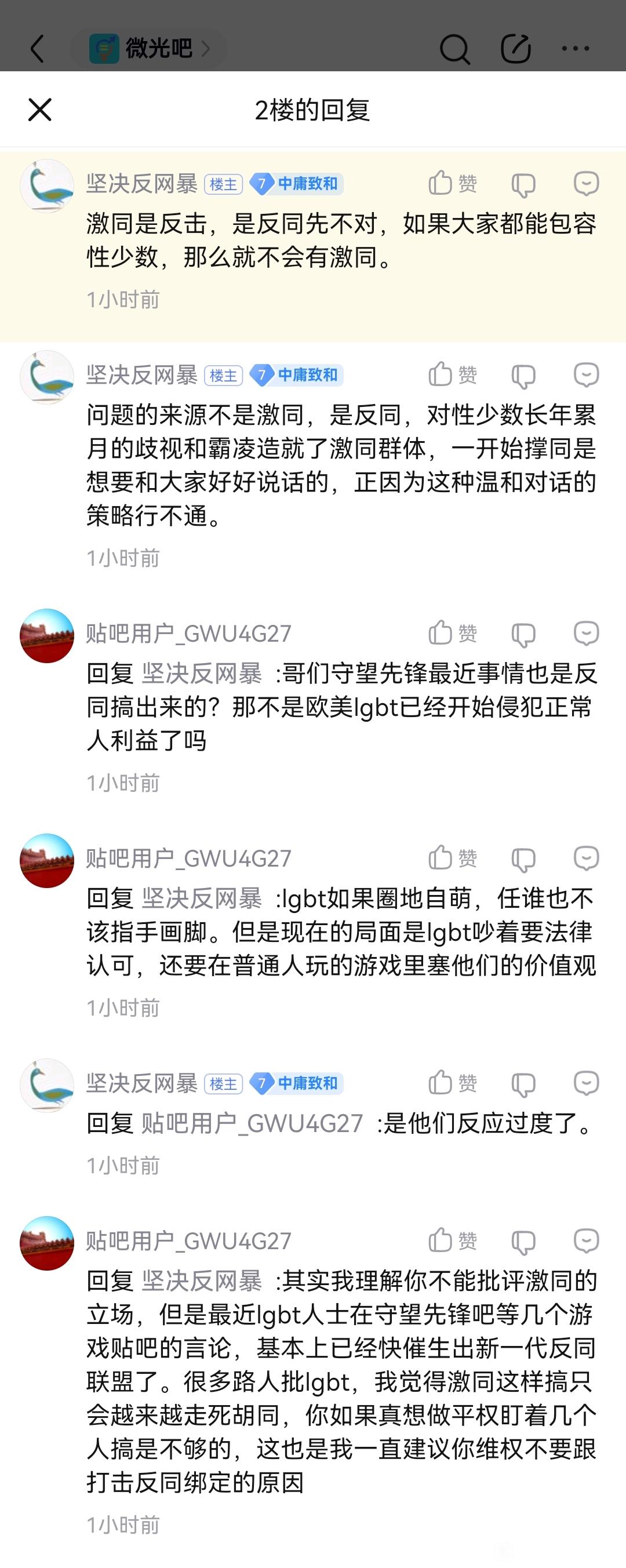The image size is (626, 1568).
Task: Reply to the comment starting with 激同是反击
Action: [587, 184]
